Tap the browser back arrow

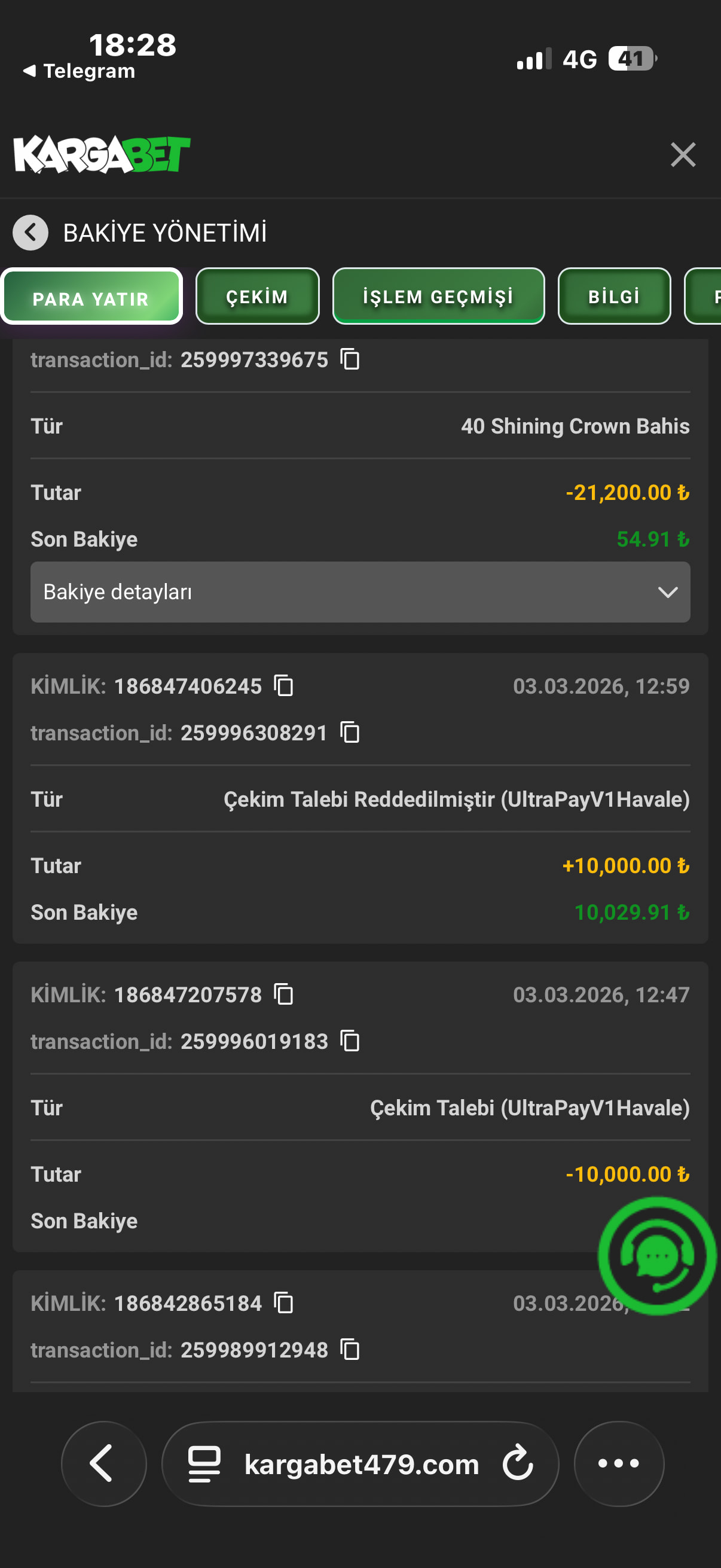(103, 1463)
